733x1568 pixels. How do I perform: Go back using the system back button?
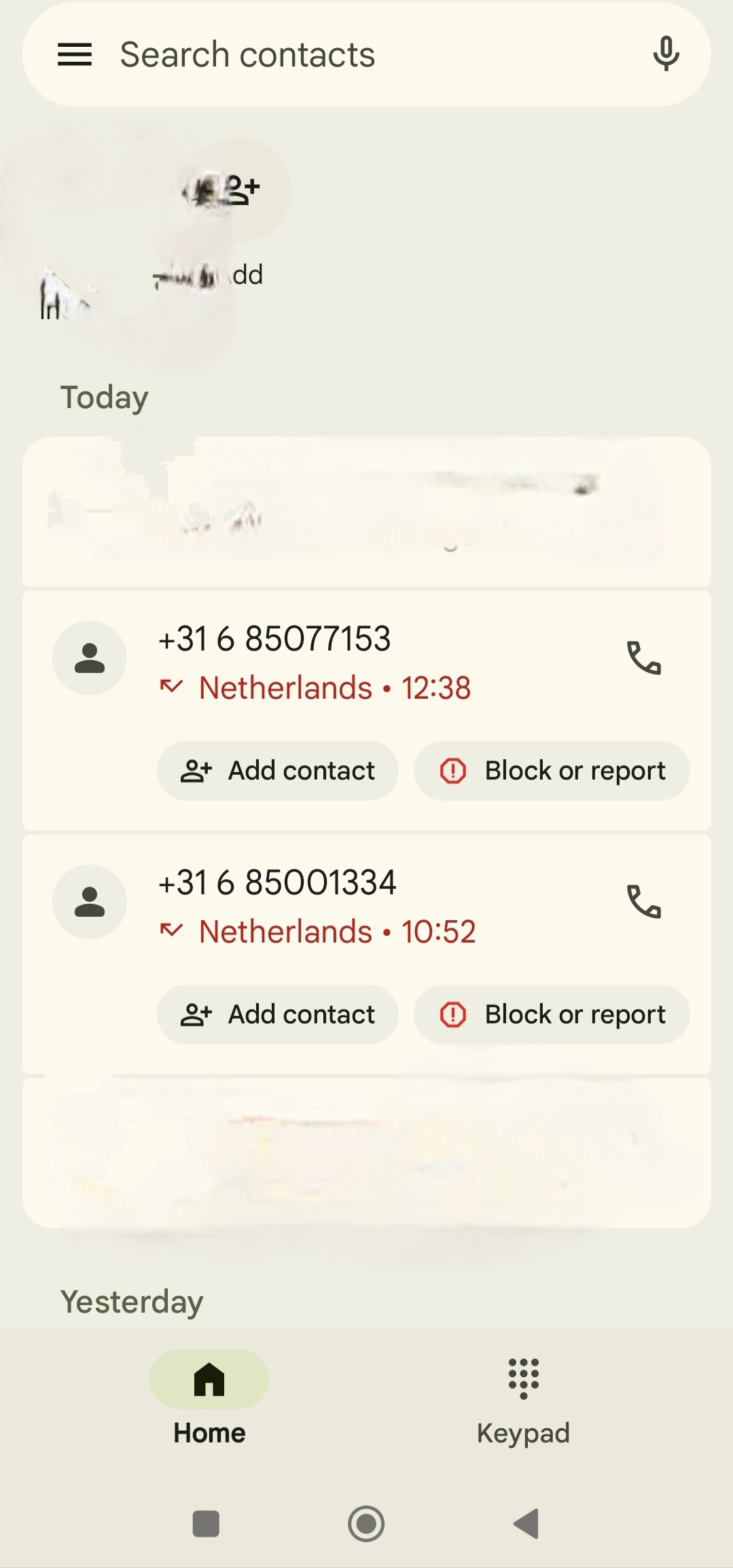click(x=526, y=1523)
